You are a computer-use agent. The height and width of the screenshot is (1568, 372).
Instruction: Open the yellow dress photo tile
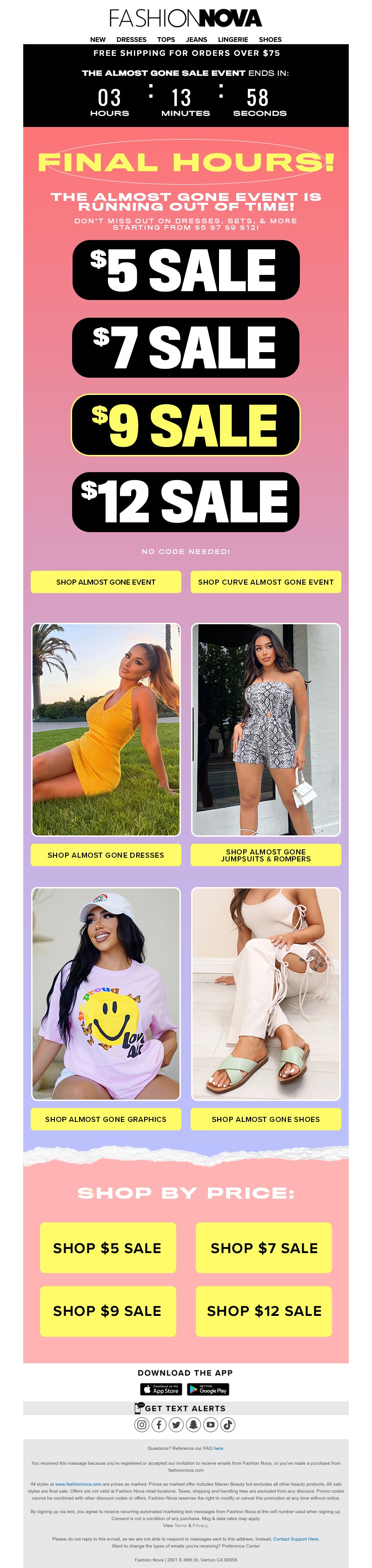(x=106, y=728)
